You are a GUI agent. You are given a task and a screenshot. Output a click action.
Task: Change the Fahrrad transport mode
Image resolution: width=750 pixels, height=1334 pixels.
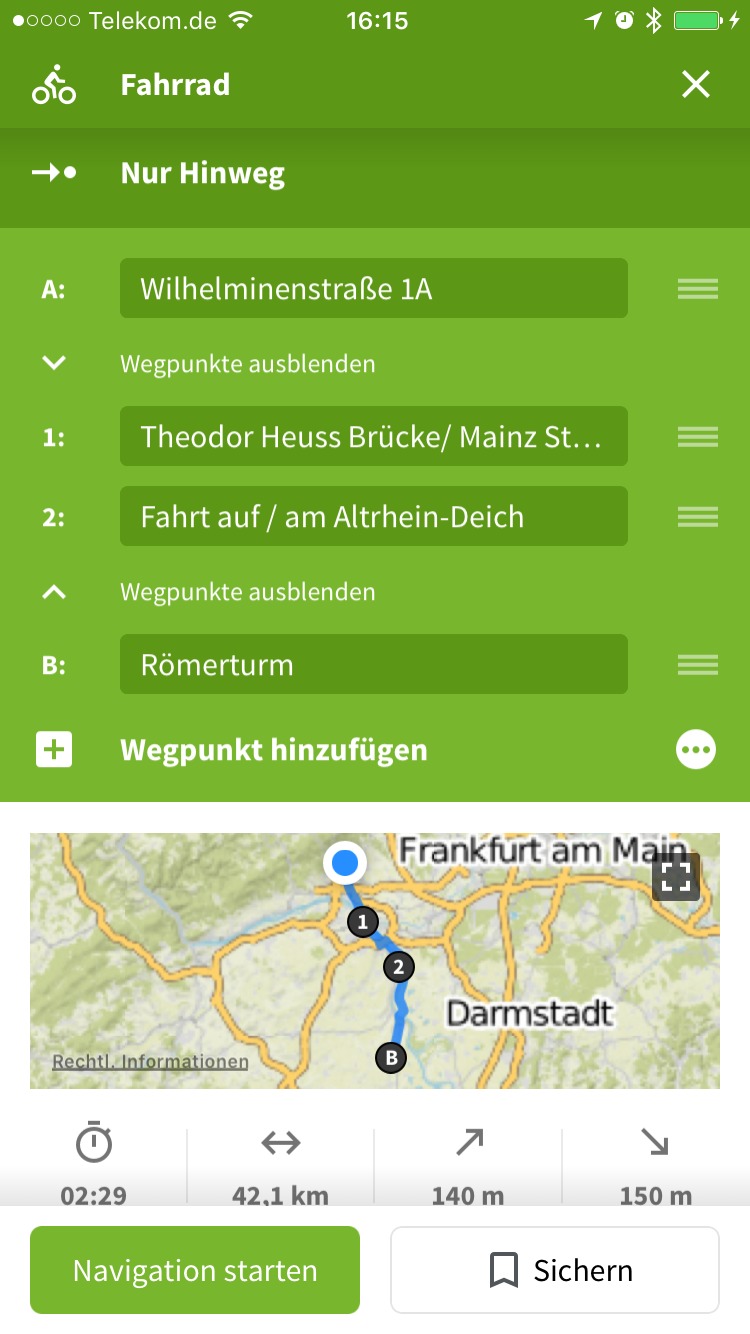tap(175, 85)
